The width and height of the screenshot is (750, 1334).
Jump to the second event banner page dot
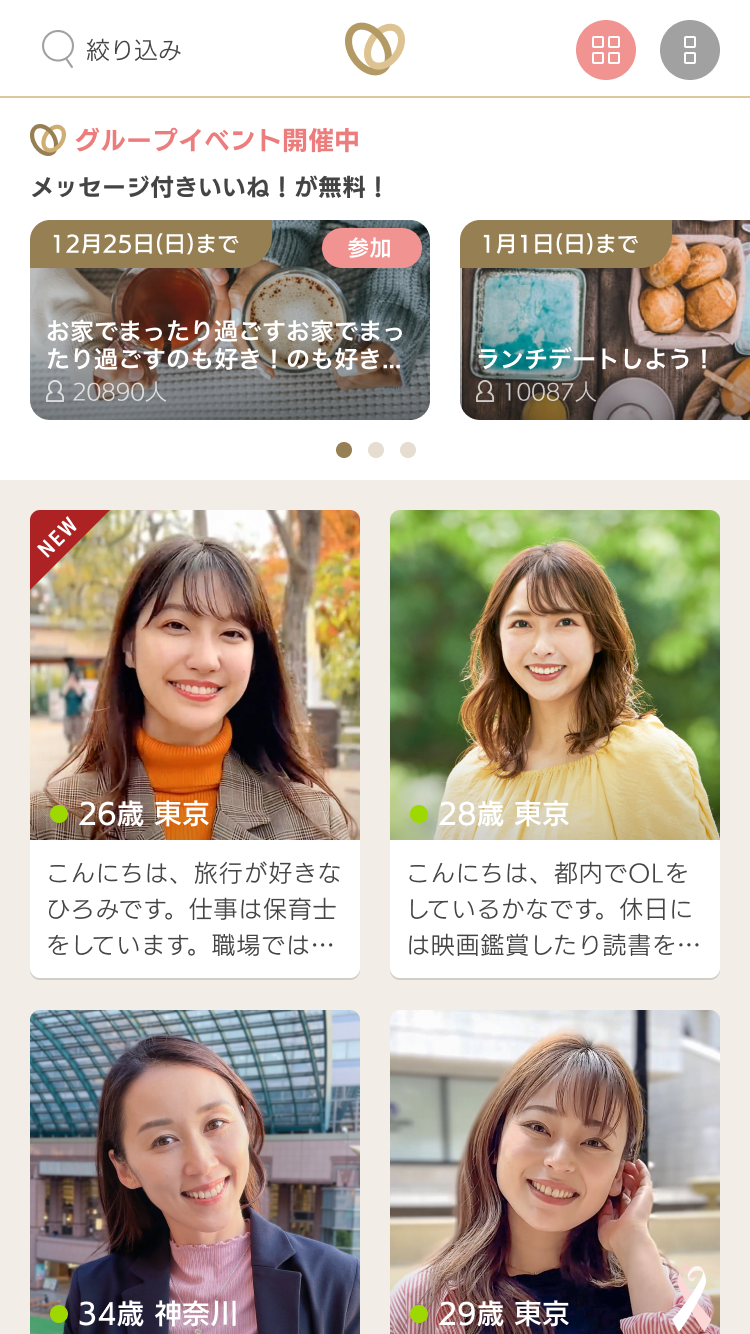376,450
